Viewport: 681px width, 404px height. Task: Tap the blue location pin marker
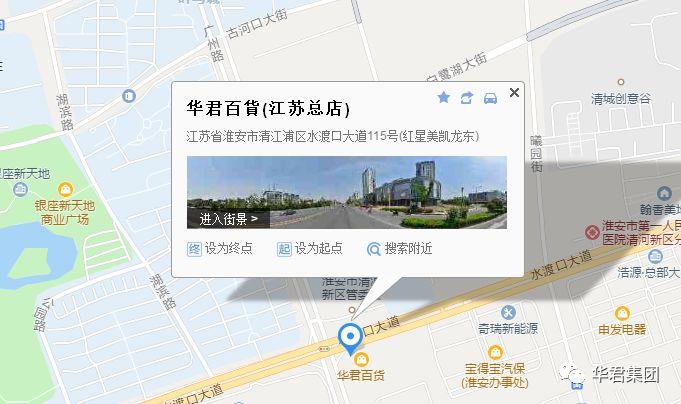[350, 338]
